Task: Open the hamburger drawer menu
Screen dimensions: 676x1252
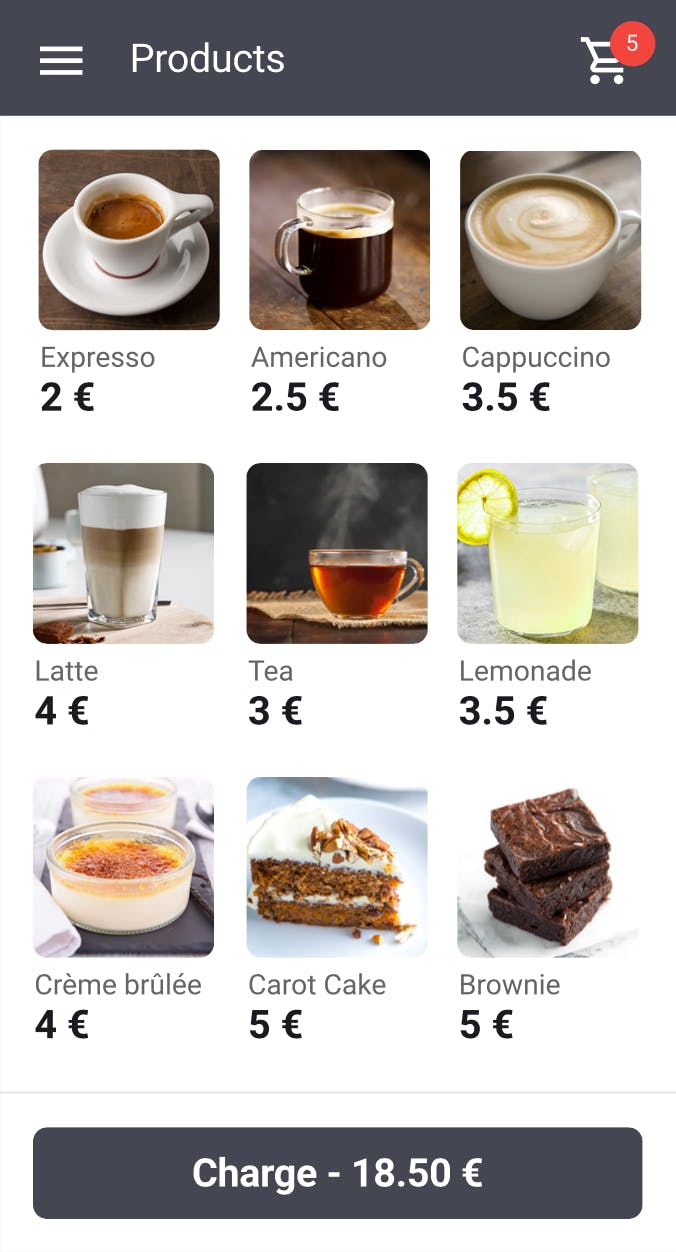Action: (x=61, y=60)
